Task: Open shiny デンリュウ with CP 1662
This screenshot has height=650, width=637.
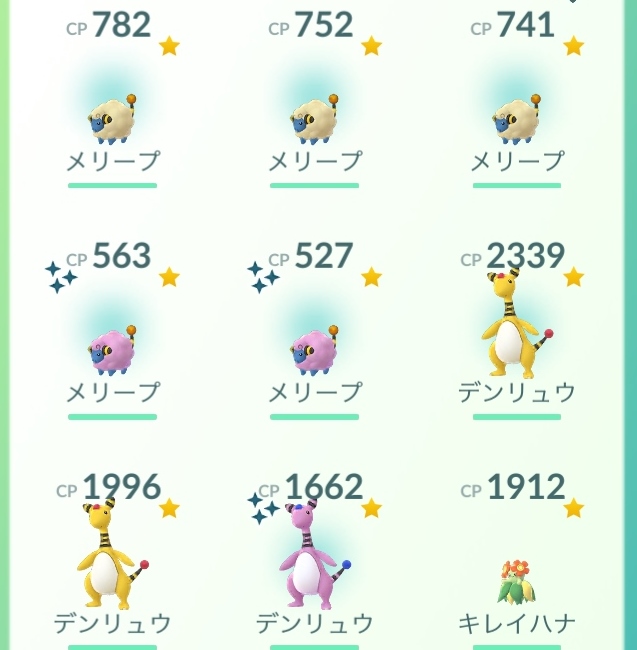Action: coord(314,560)
